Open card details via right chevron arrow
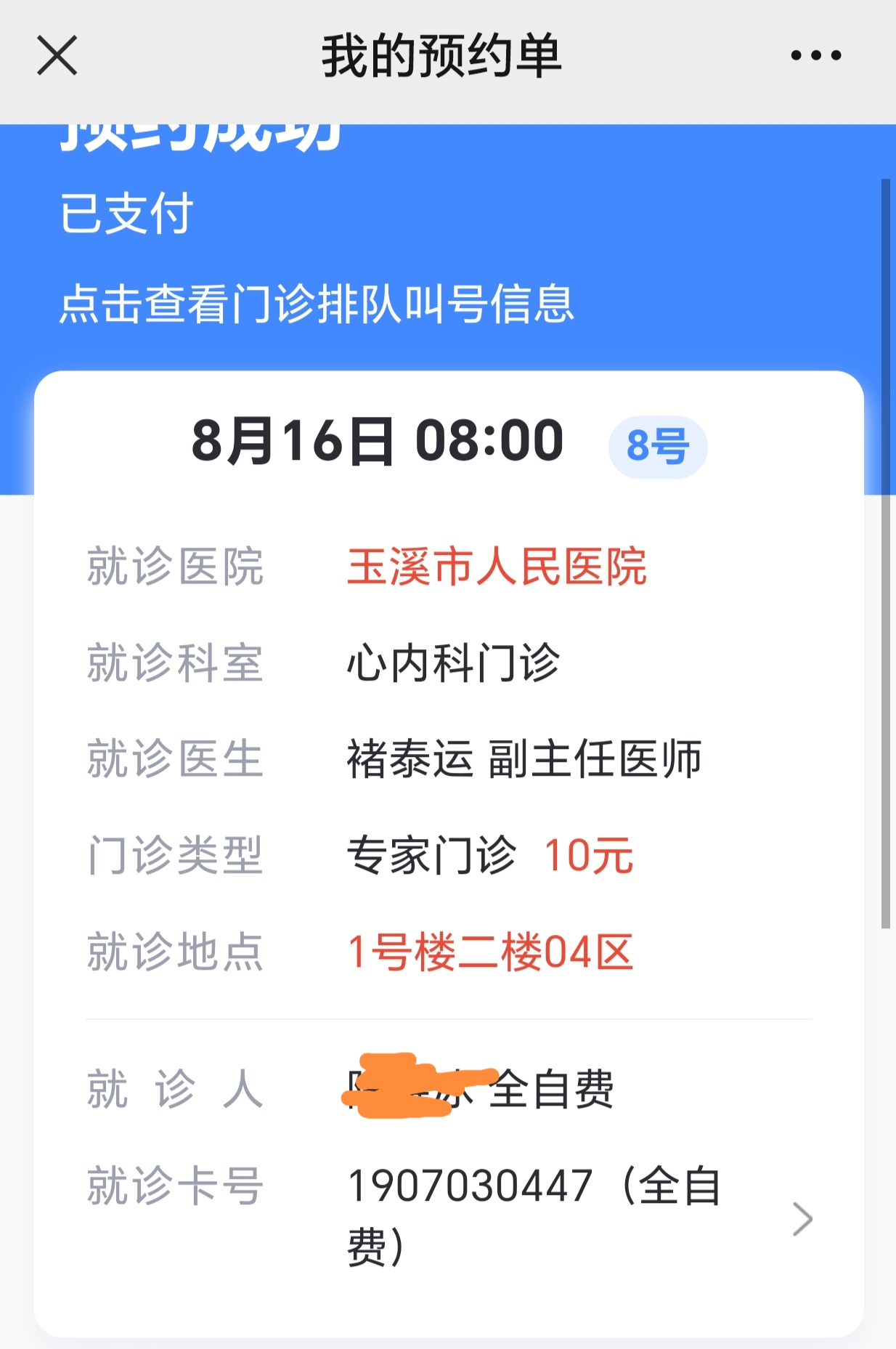This screenshot has width=896, height=1349. [802, 1218]
